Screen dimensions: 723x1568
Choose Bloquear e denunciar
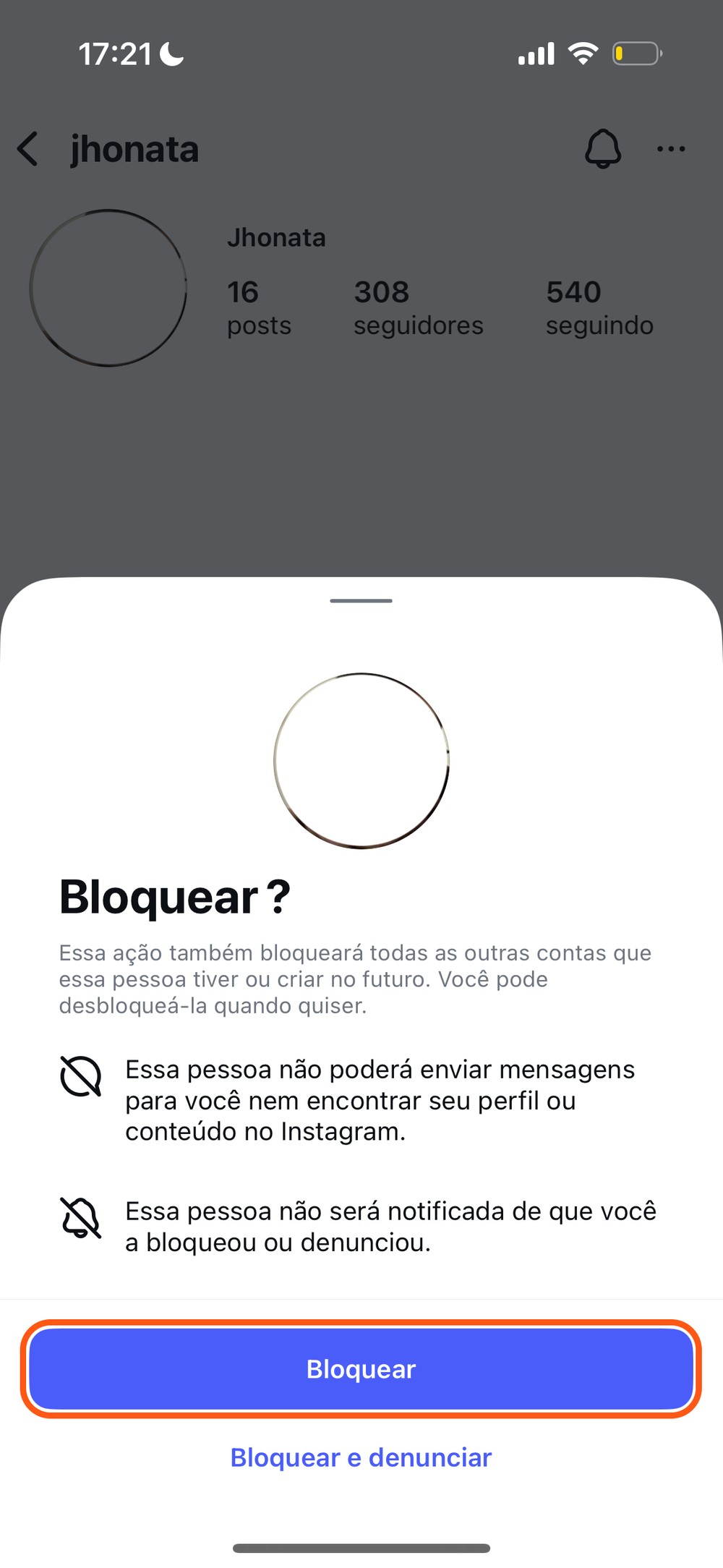pyautogui.click(x=361, y=1457)
